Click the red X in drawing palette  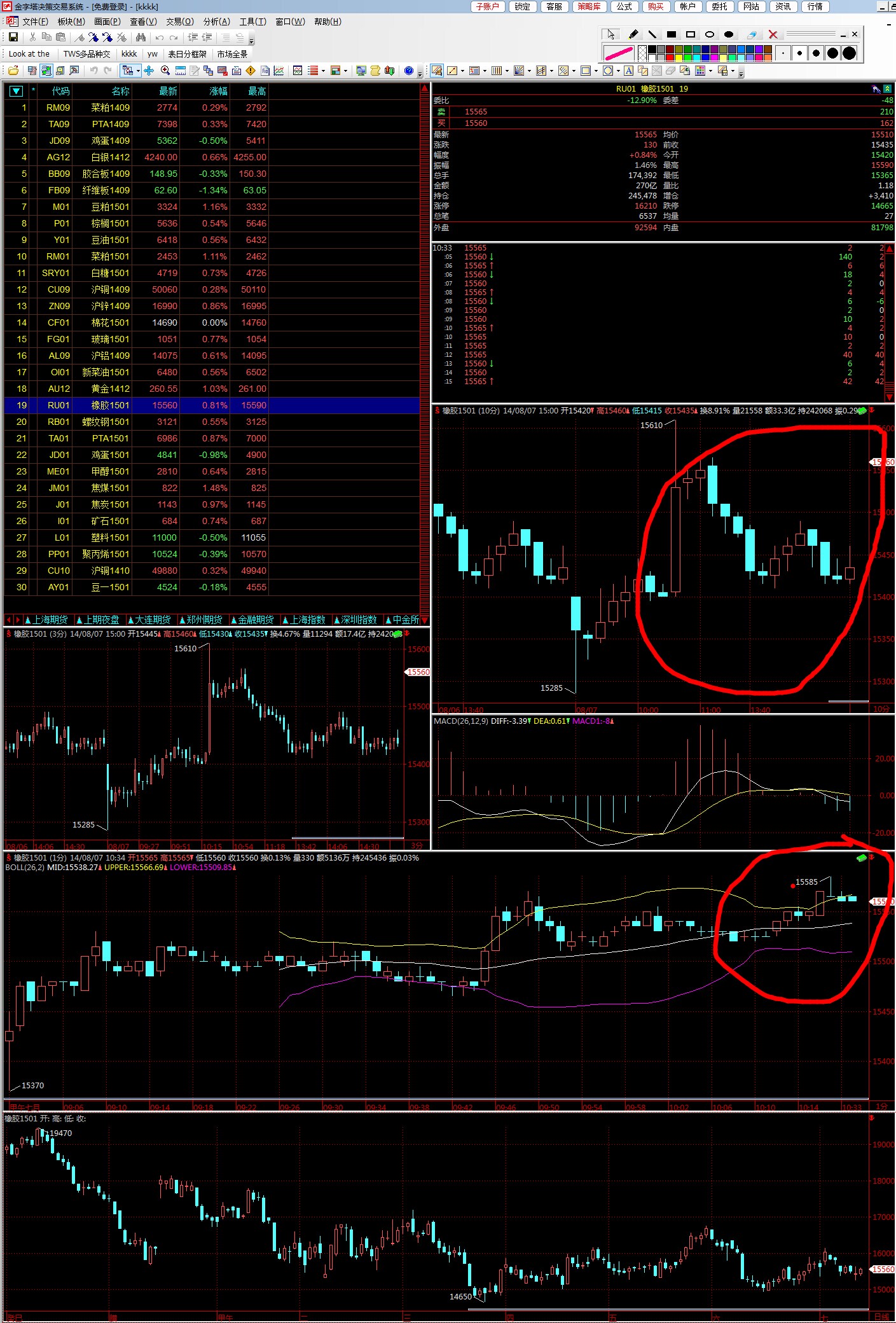click(x=773, y=34)
